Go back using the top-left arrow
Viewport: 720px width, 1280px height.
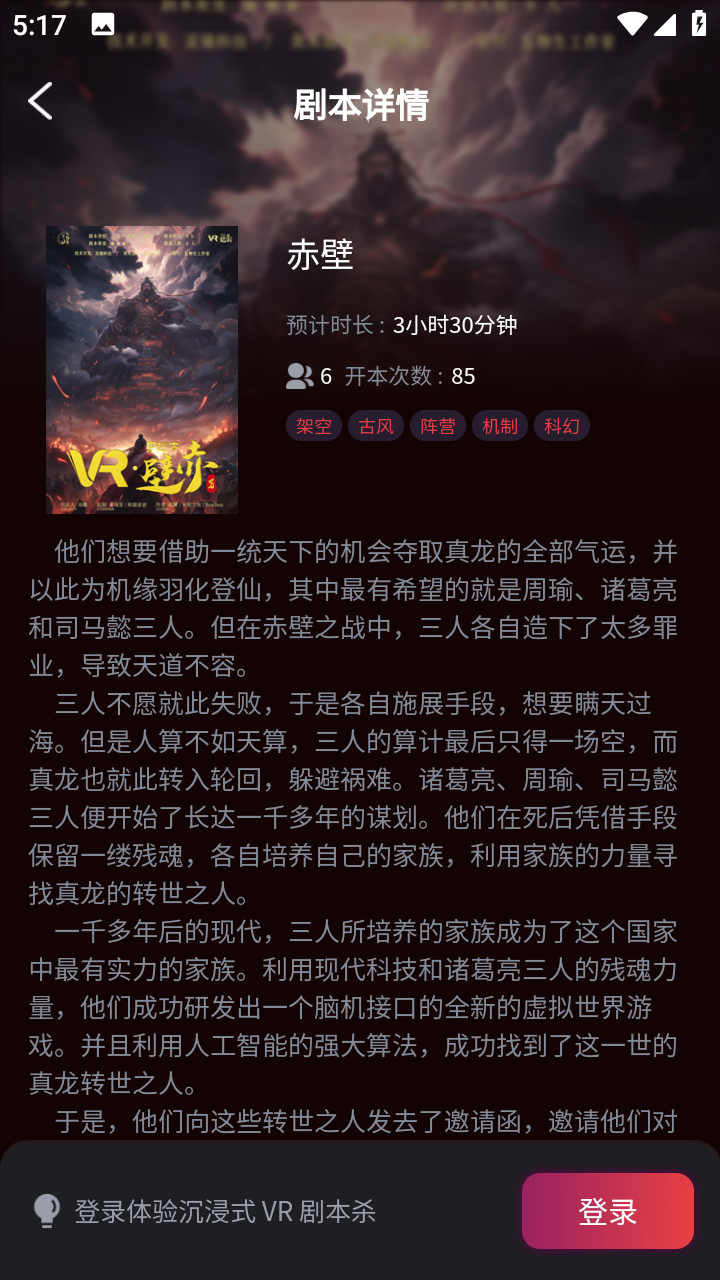(40, 102)
